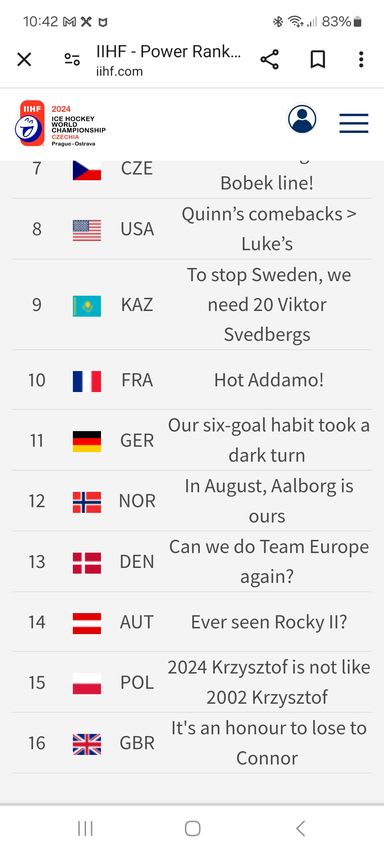Open the hamburger navigation menu
Screen dimensions: 384x853
(x=354, y=123)
